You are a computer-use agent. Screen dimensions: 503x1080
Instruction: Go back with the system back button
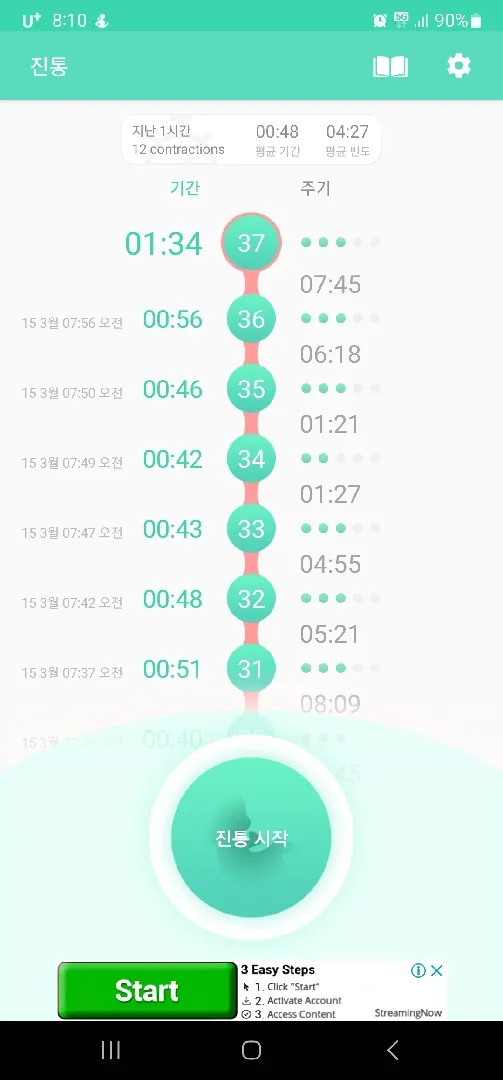pos(392,1050)
